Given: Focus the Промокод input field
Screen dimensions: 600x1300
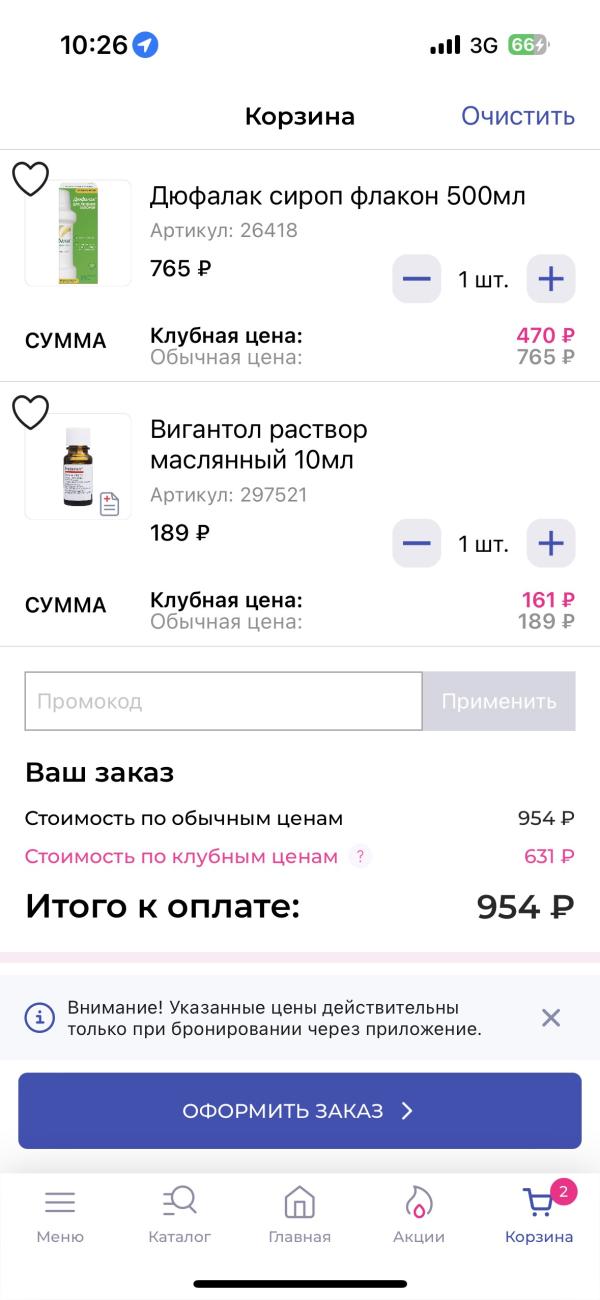Looking at the screenshot, I should coord(223,701).
